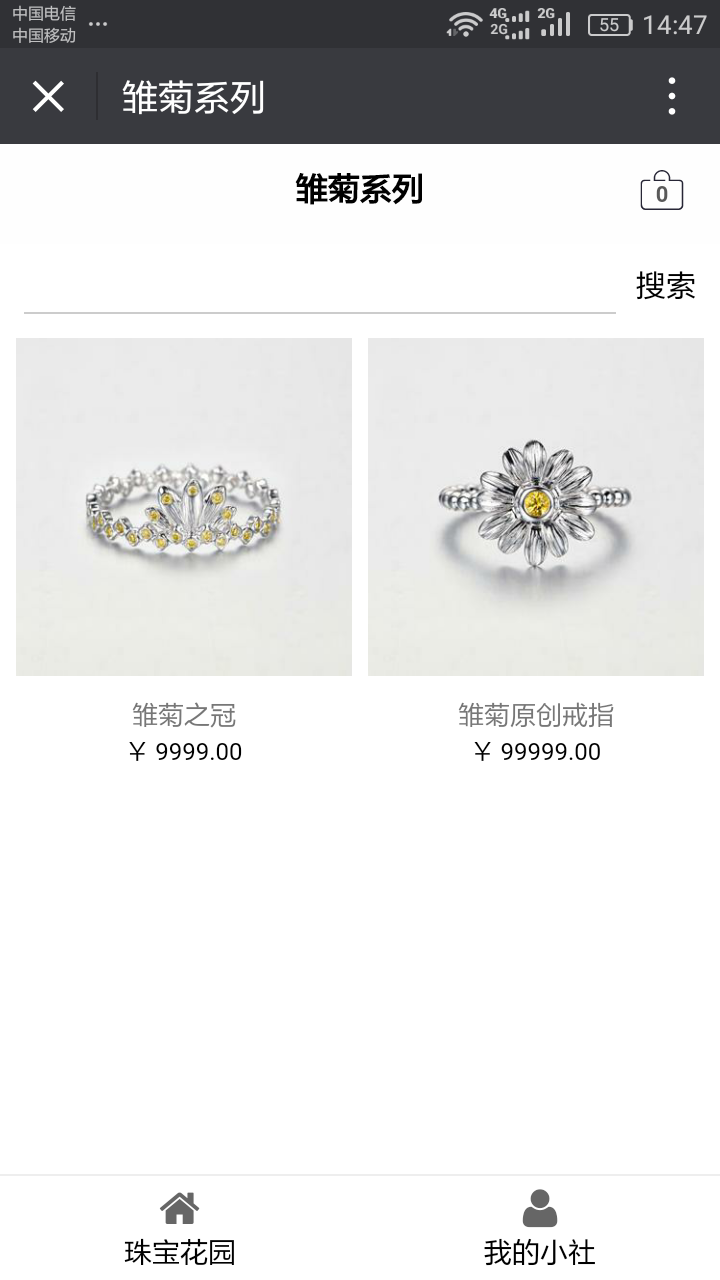Go to the 我的小社 tab

[x=540, y=1228]
